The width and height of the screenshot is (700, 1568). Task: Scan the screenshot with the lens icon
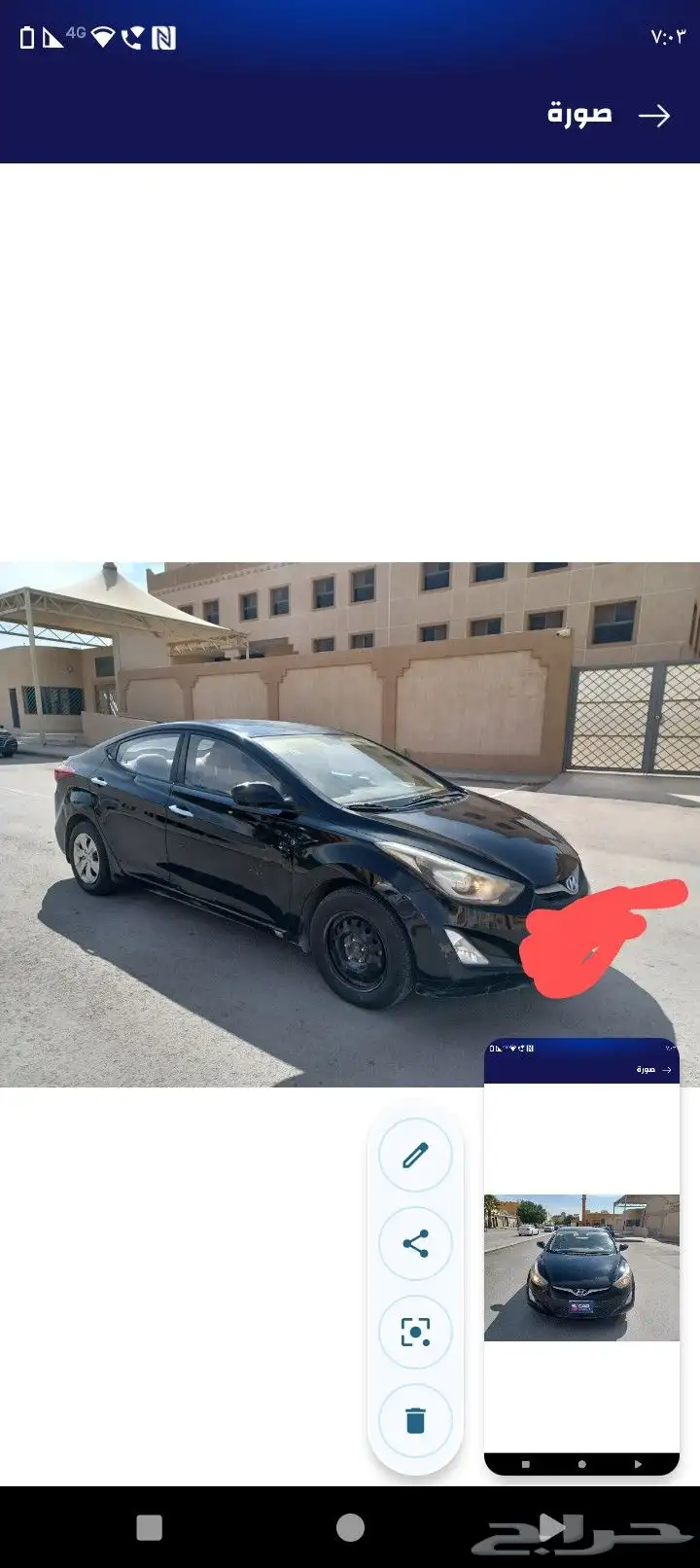[x=415, y=1332]
